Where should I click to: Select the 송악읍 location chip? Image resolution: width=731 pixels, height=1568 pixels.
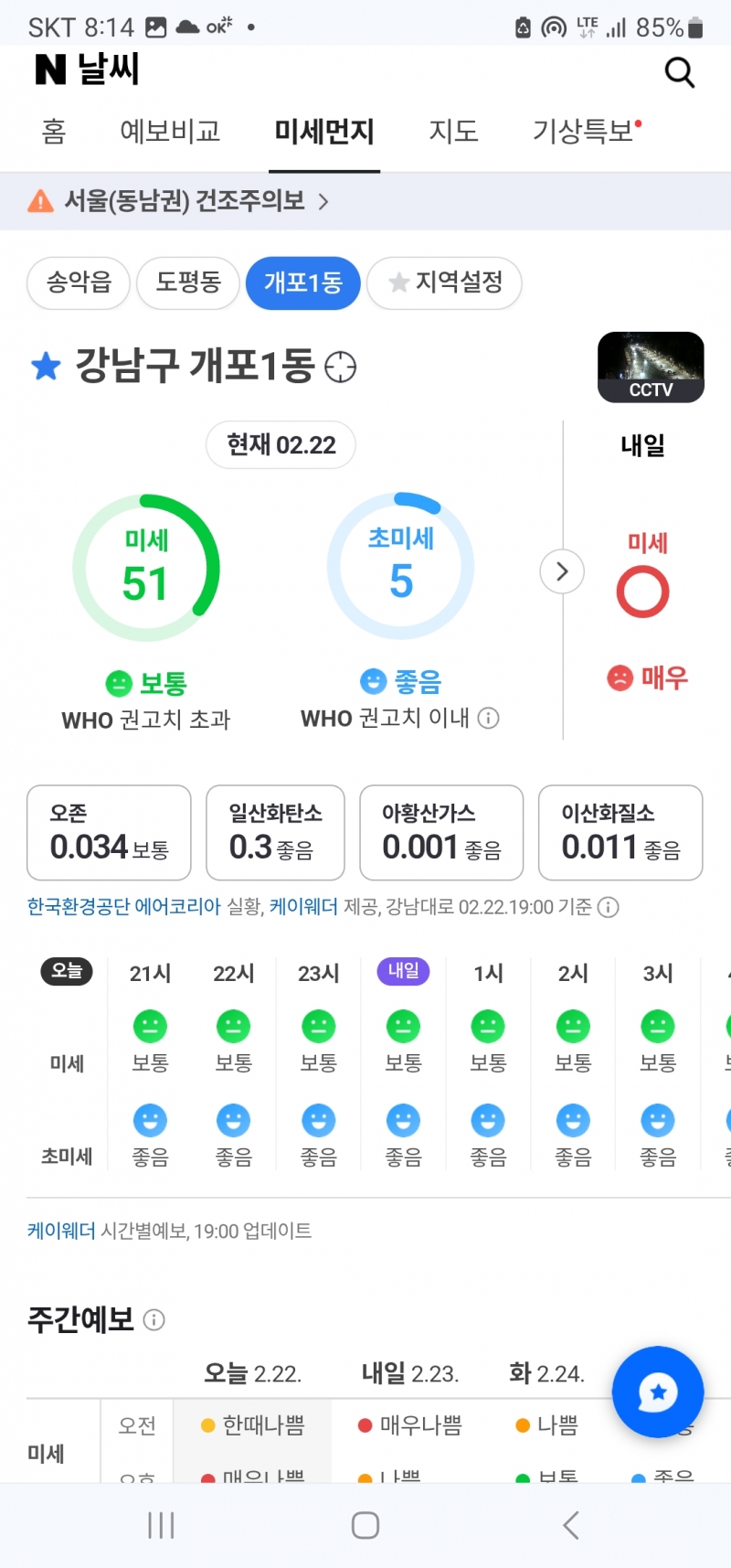(x=79, y=283)
